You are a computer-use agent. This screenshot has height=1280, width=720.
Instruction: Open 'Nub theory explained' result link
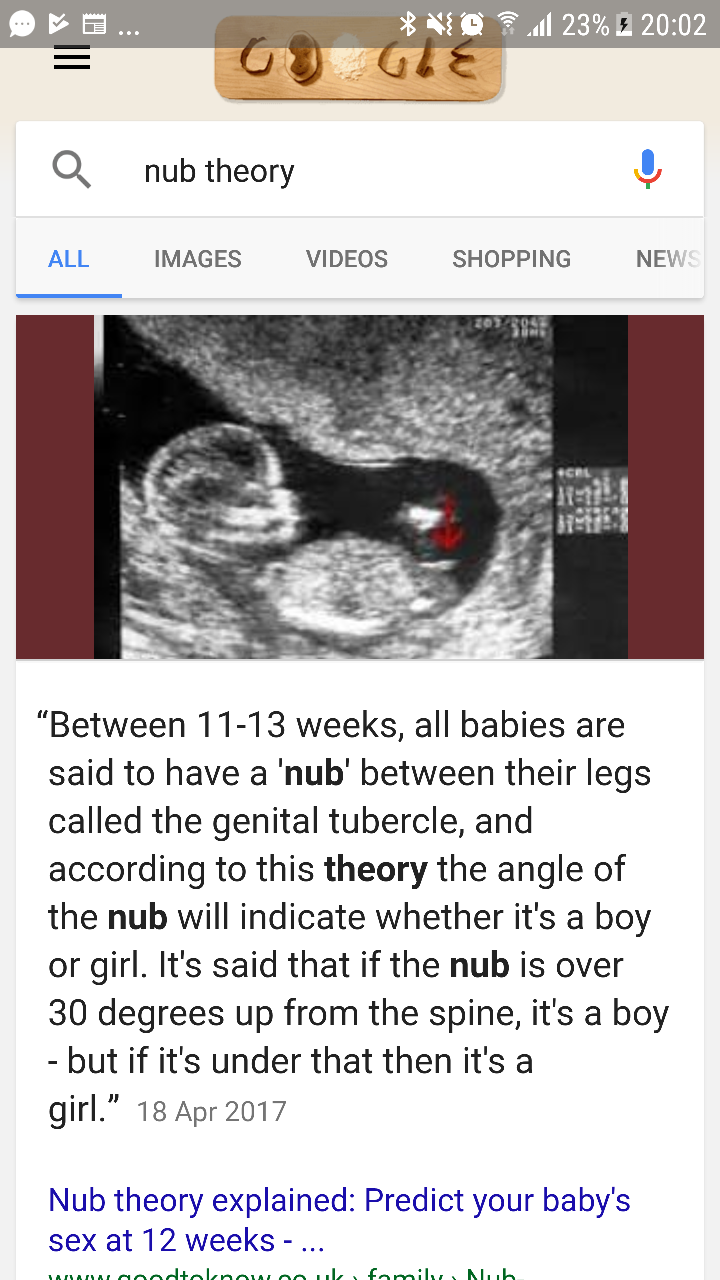pyautogui.click(x=339, y=1219)
